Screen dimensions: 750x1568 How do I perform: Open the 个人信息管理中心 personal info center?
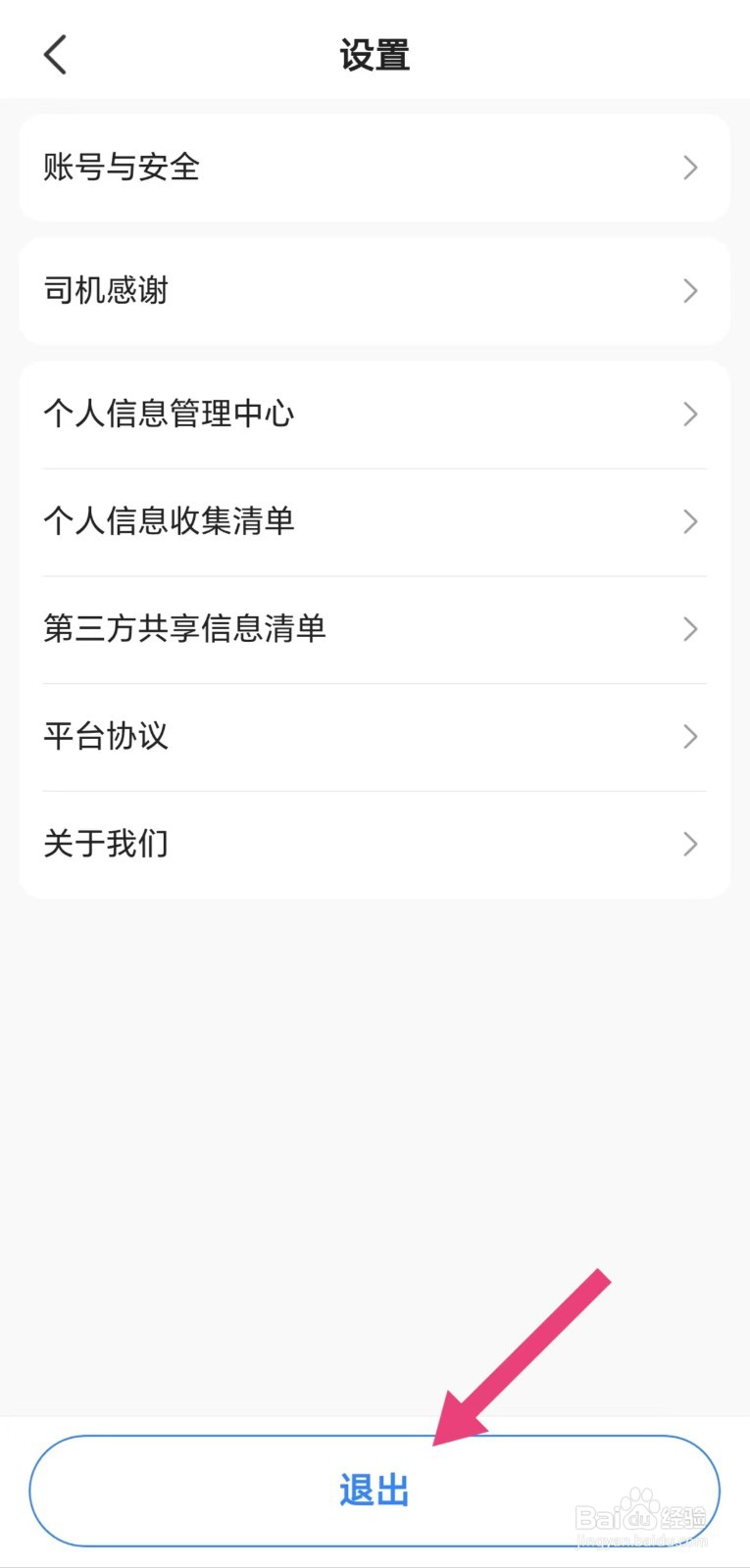pyautogui.click(x=169, y=414)
